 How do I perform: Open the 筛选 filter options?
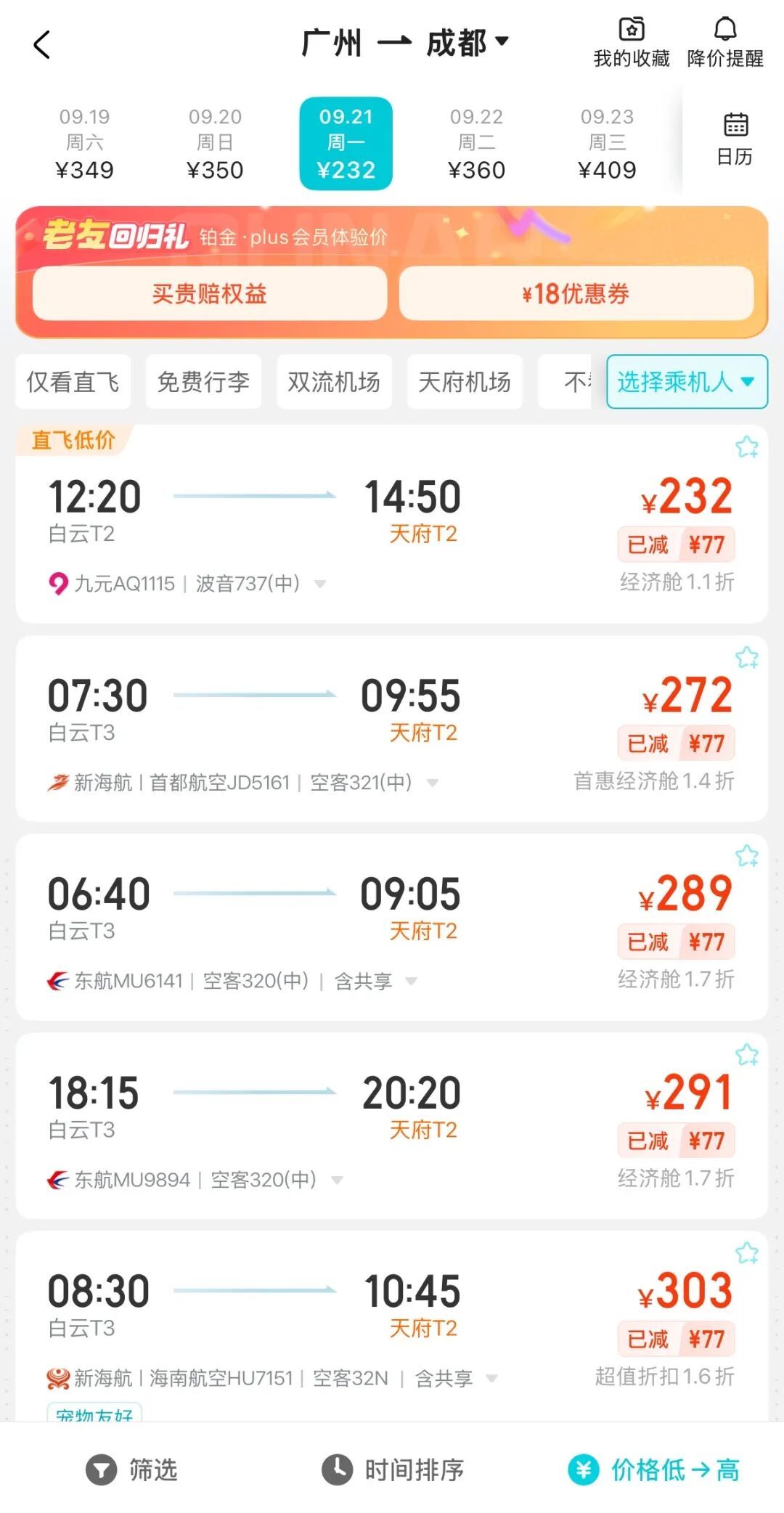pos(131,1469)
